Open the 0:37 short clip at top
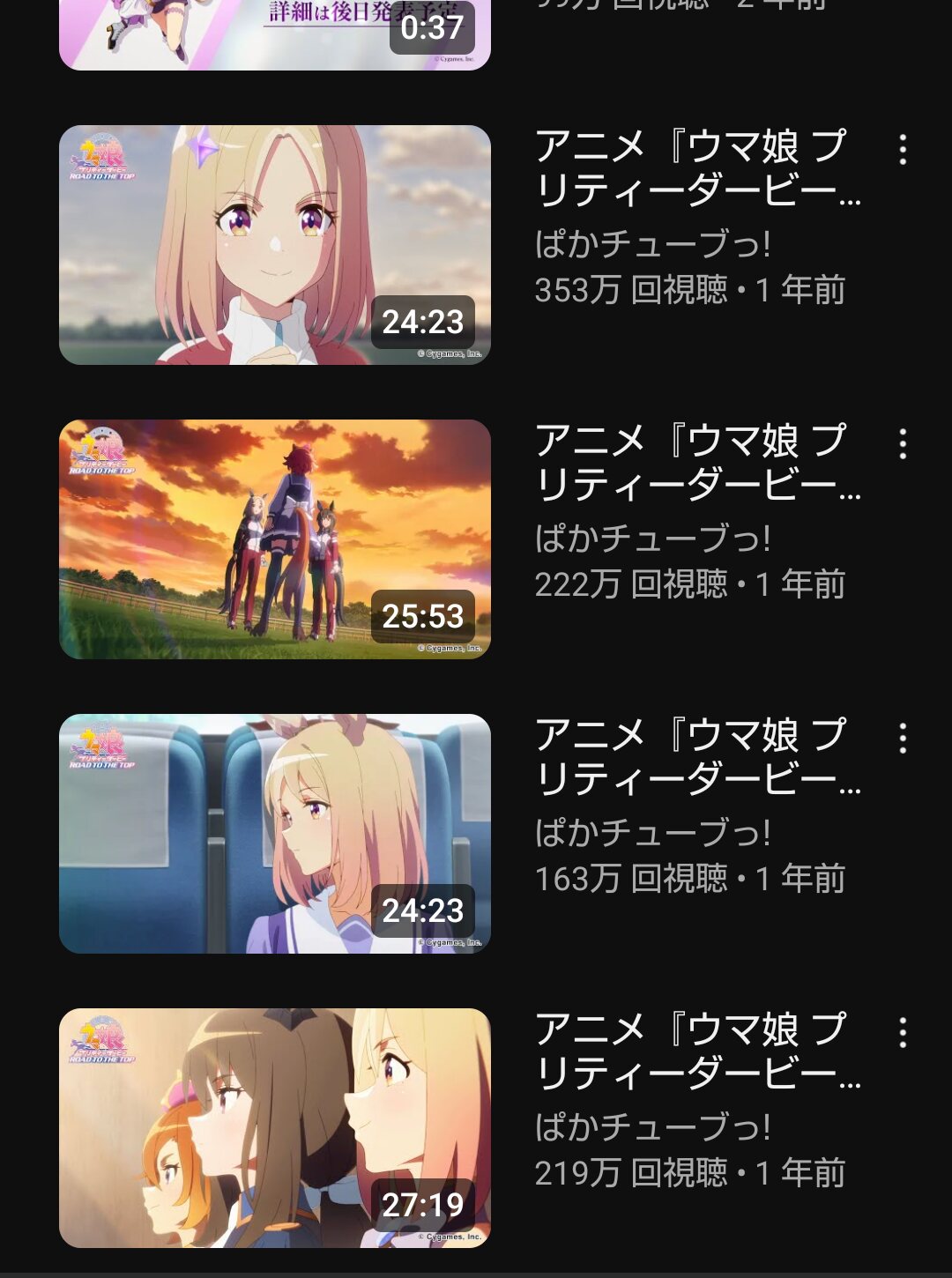The image size is (952, 1278). click(274, 35)
